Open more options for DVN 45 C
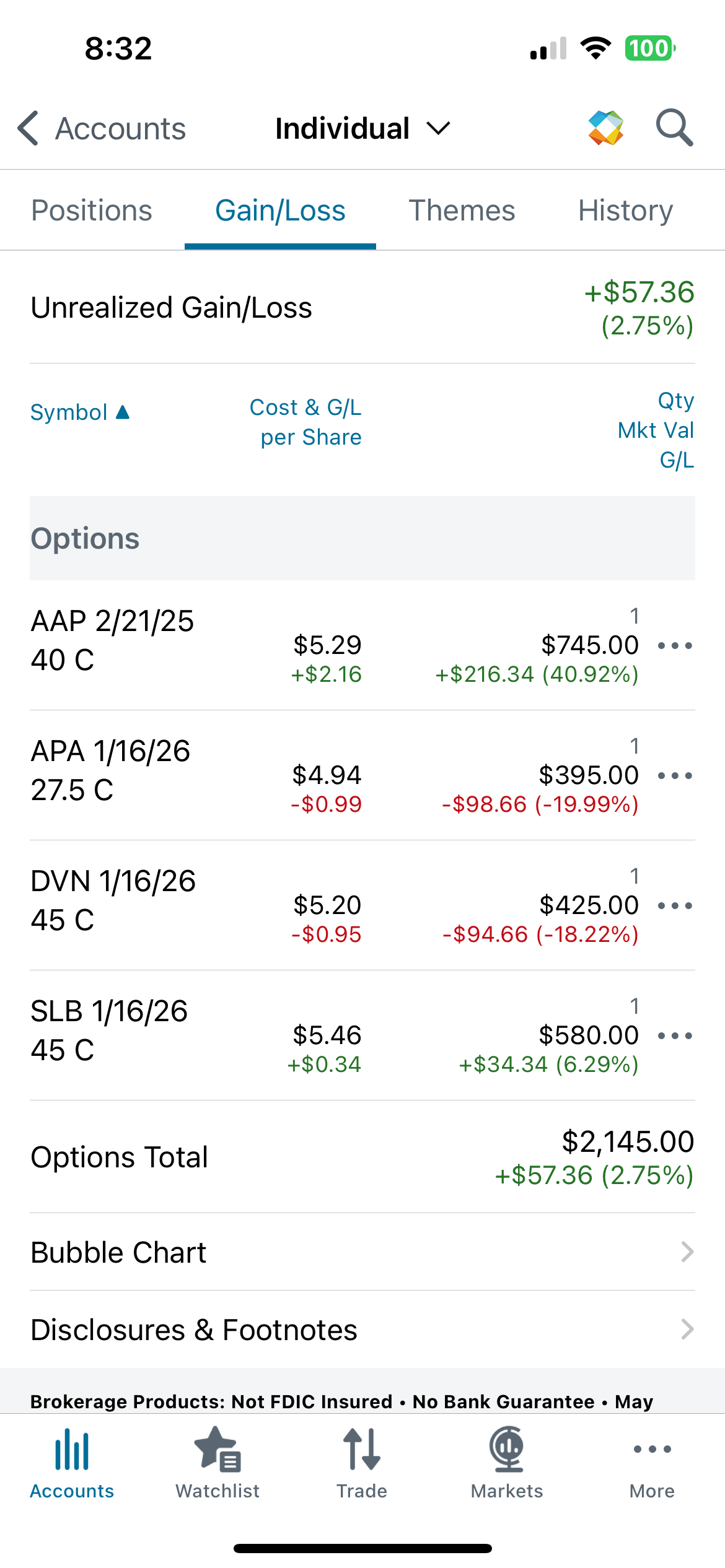Viewport: 725px width, 1568px height. [x=675, y=906]
